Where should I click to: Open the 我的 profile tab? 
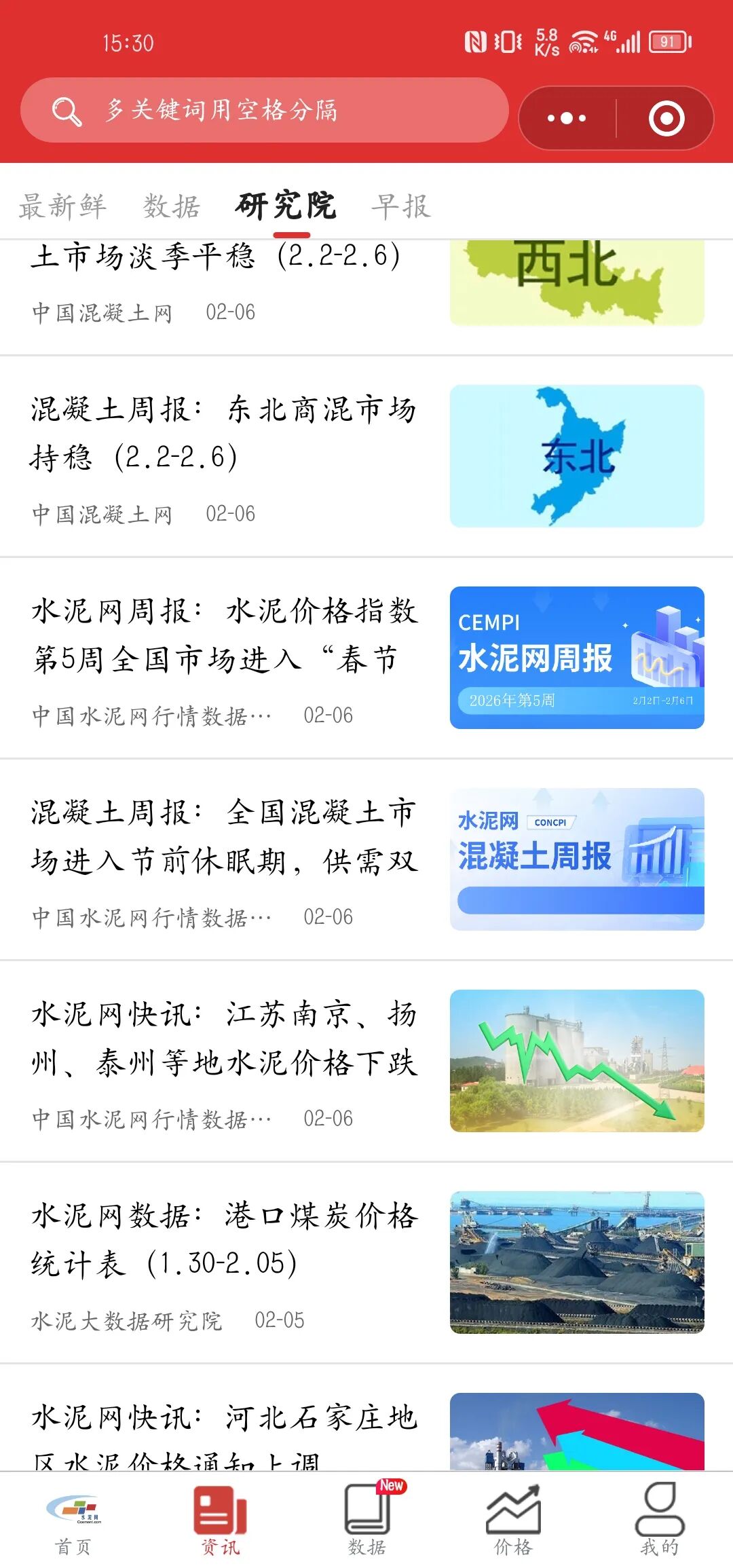pos(660,1519)
